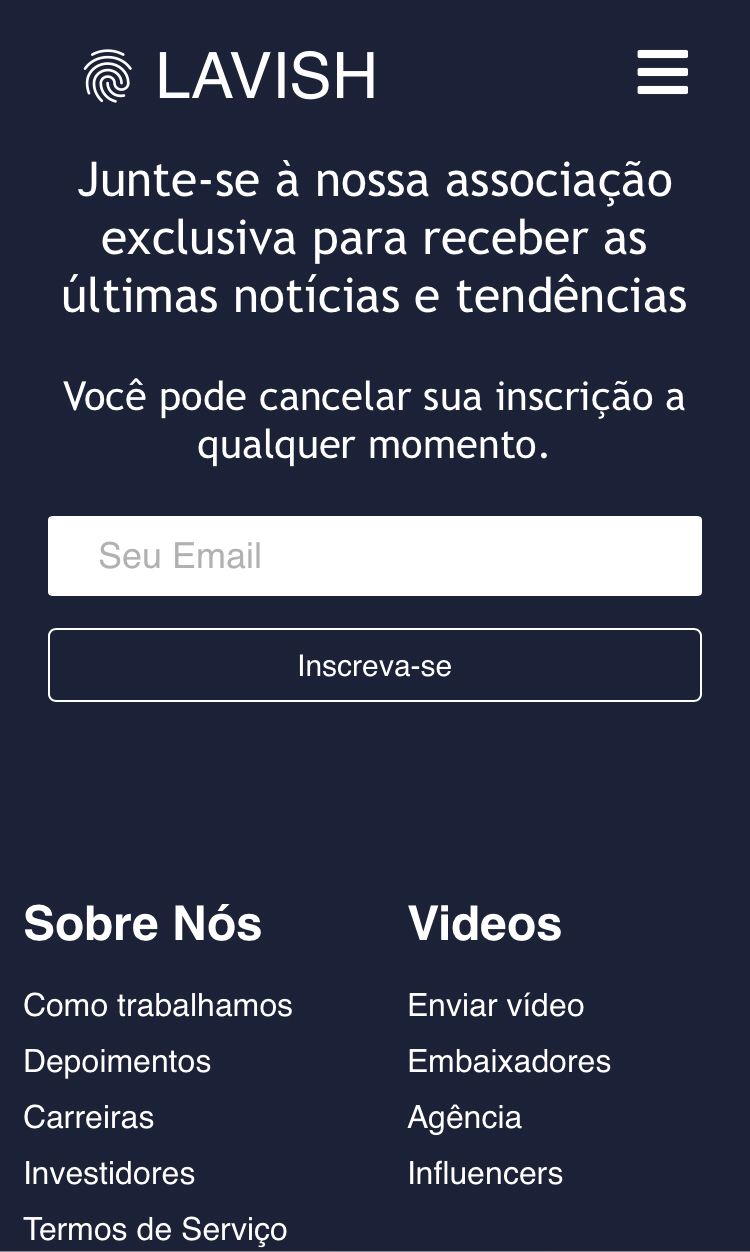Click the Sobre Nós section heading
The image size is (750, 1252).
click(142, 923)
